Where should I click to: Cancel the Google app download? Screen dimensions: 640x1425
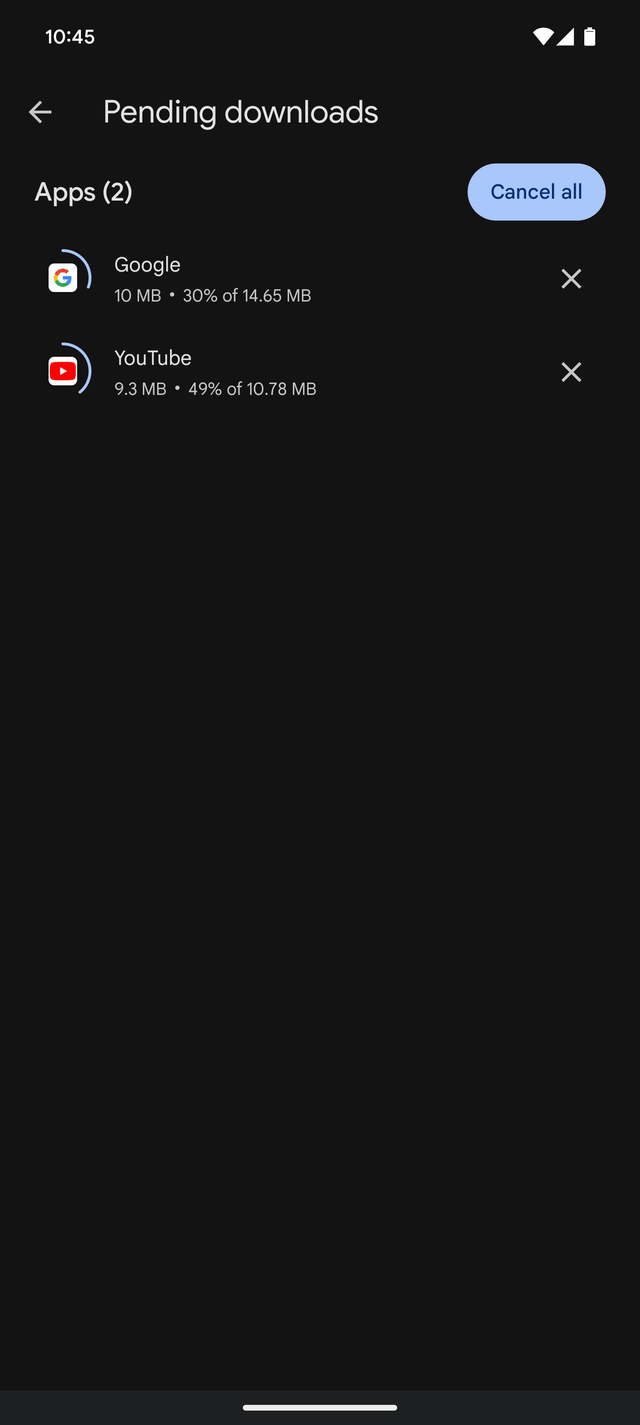tap(571, 279)
